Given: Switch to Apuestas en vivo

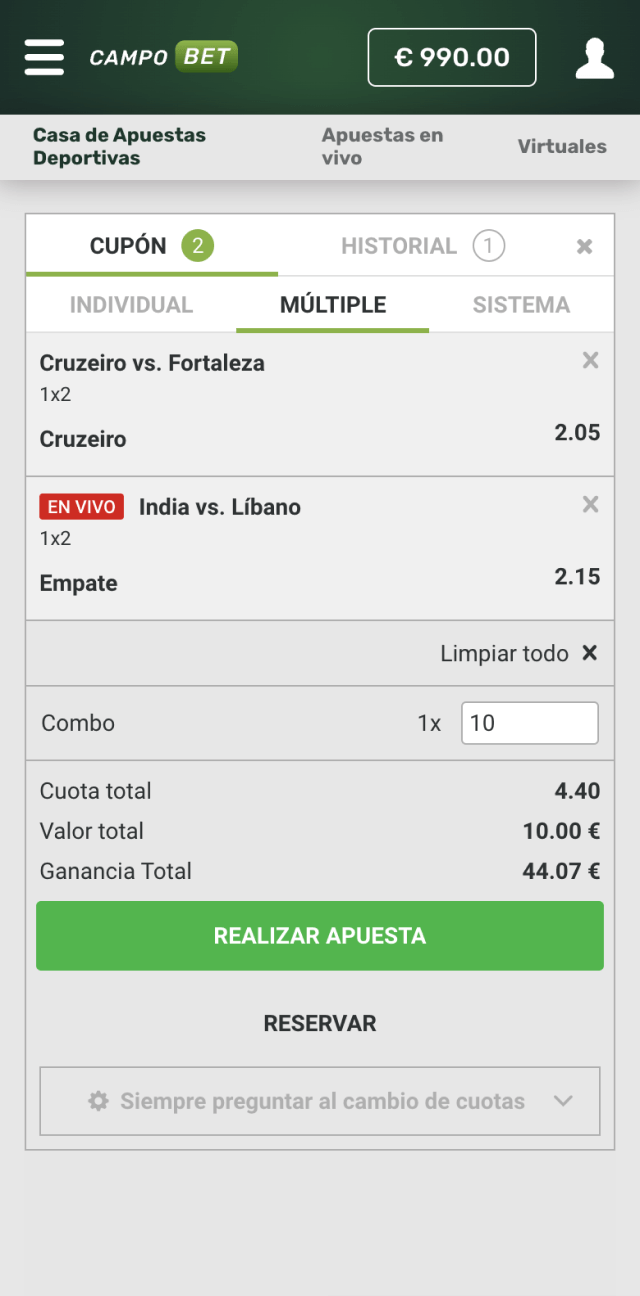Looking at the screenshot, I should pos(382,147).
